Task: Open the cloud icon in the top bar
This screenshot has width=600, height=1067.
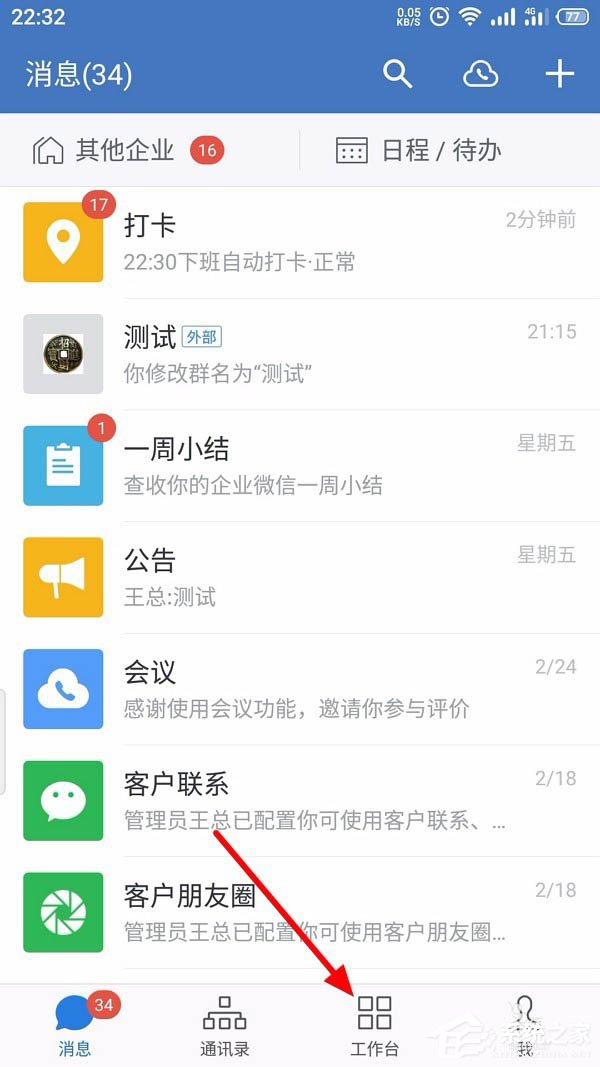Action: 481,75
